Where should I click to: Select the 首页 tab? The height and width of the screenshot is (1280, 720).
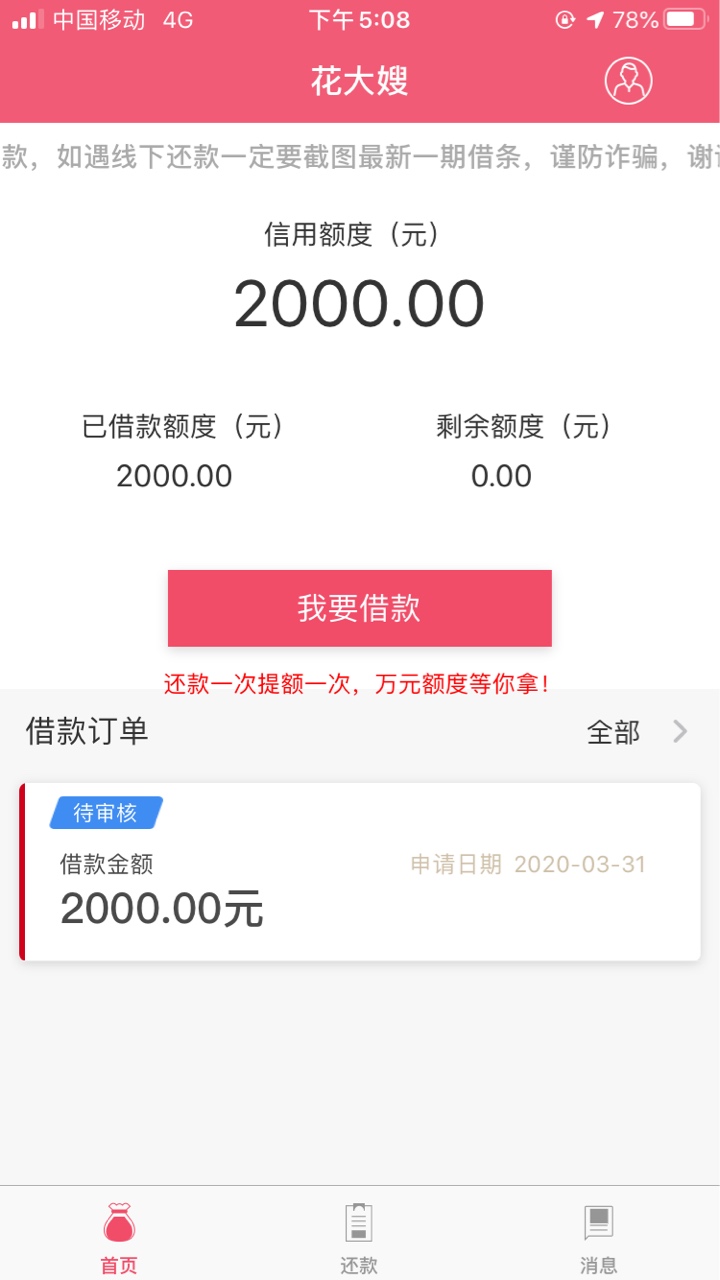coord(119,1238)
